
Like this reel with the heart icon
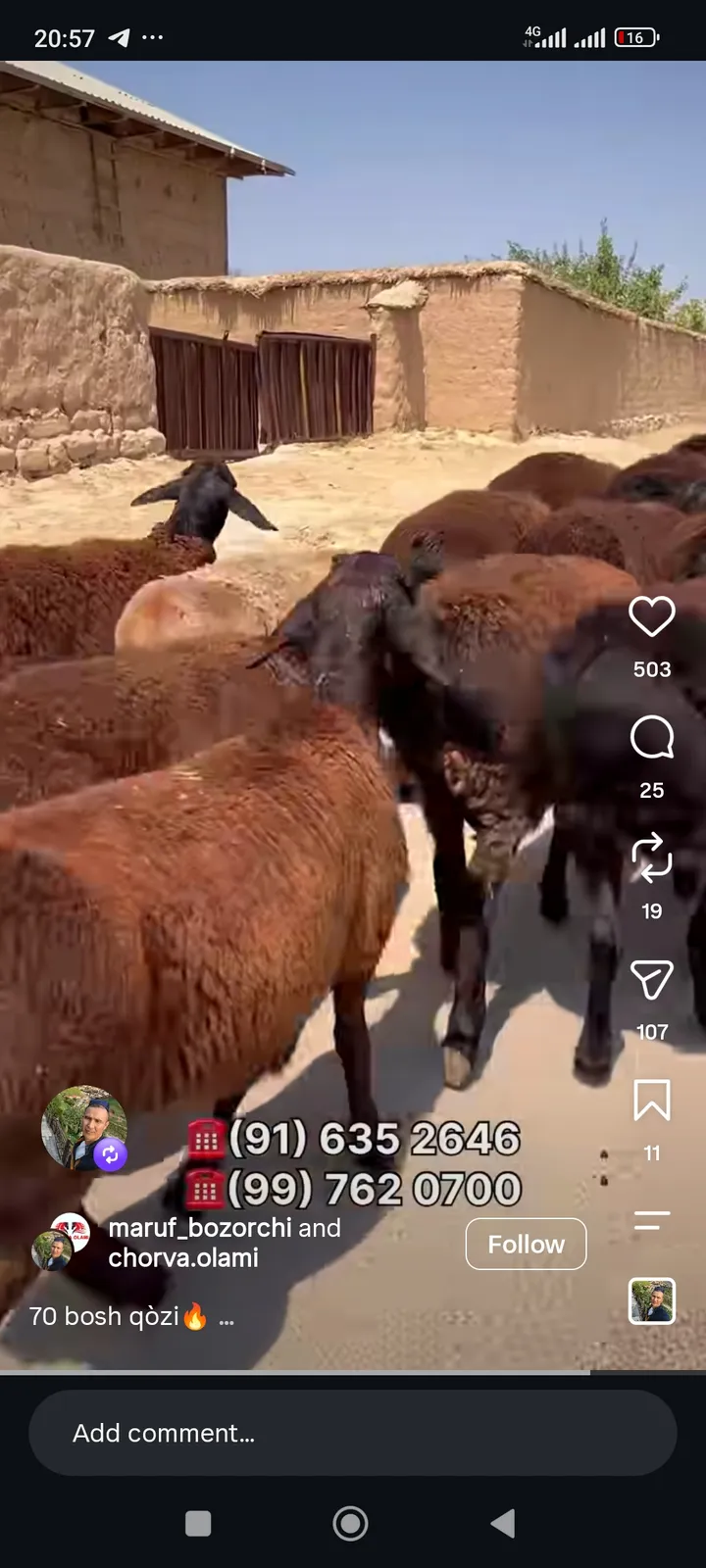pos(651,616)
